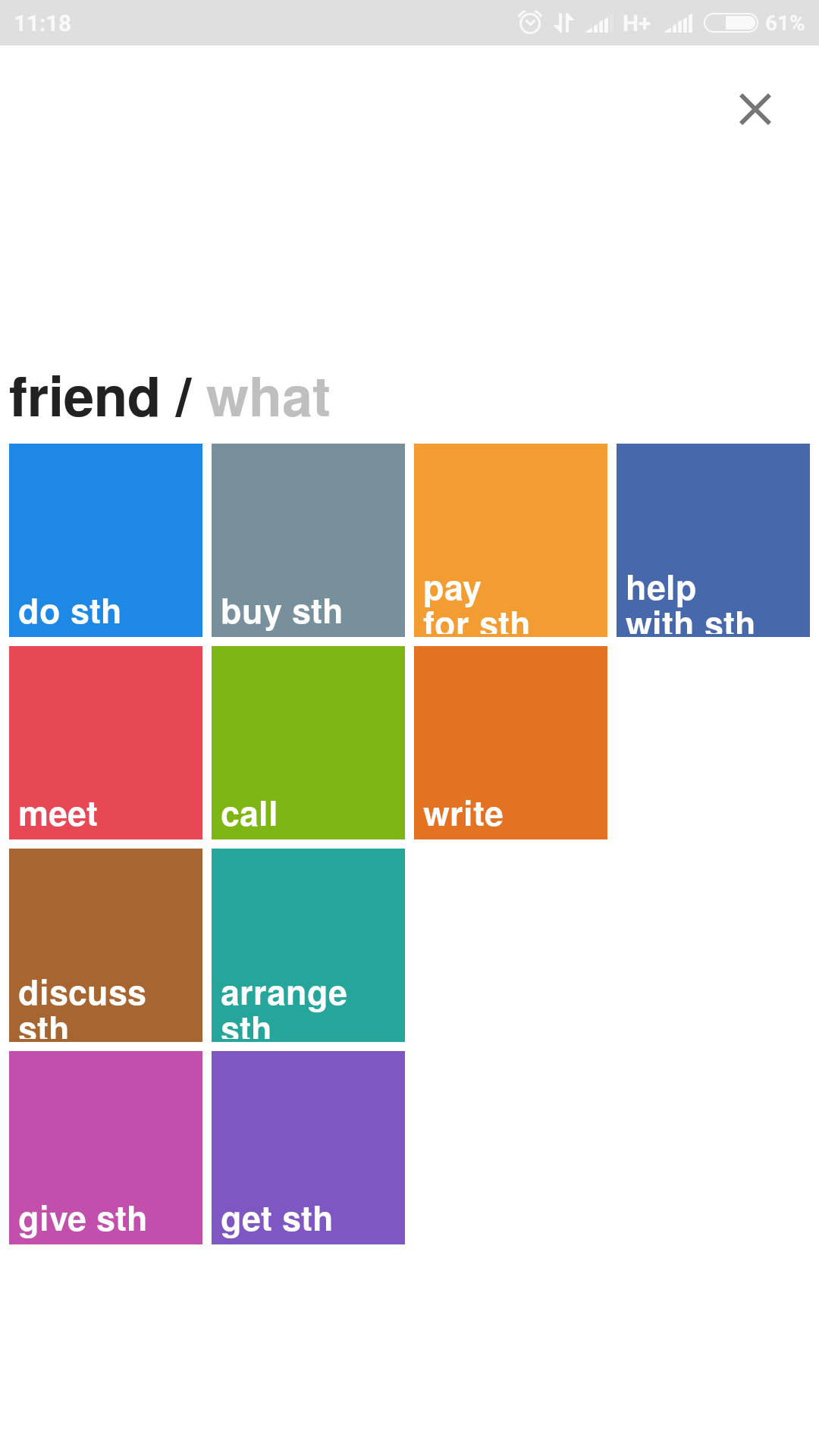The height and width of the screenshot is (1456, 819).
Task: Select the "get sth" tile
Action: (308, 1147)
